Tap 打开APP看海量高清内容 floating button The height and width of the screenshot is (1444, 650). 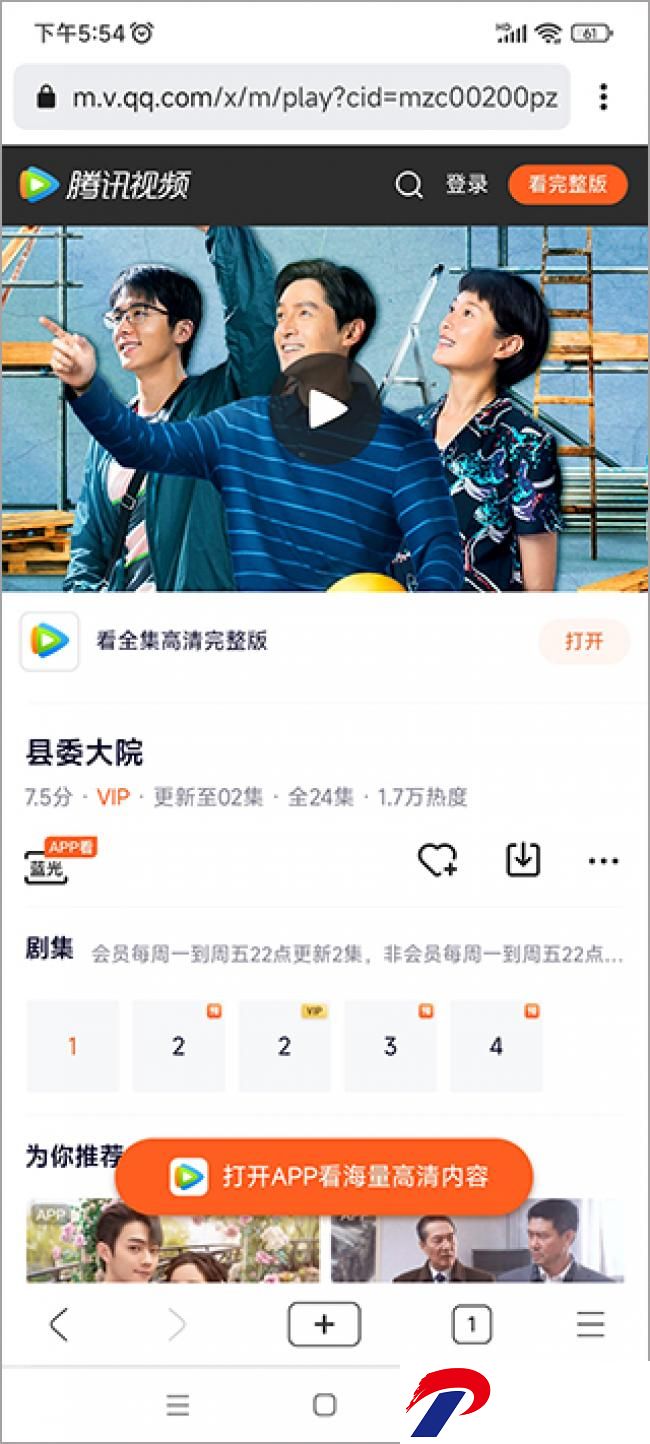coord(324,1176)
